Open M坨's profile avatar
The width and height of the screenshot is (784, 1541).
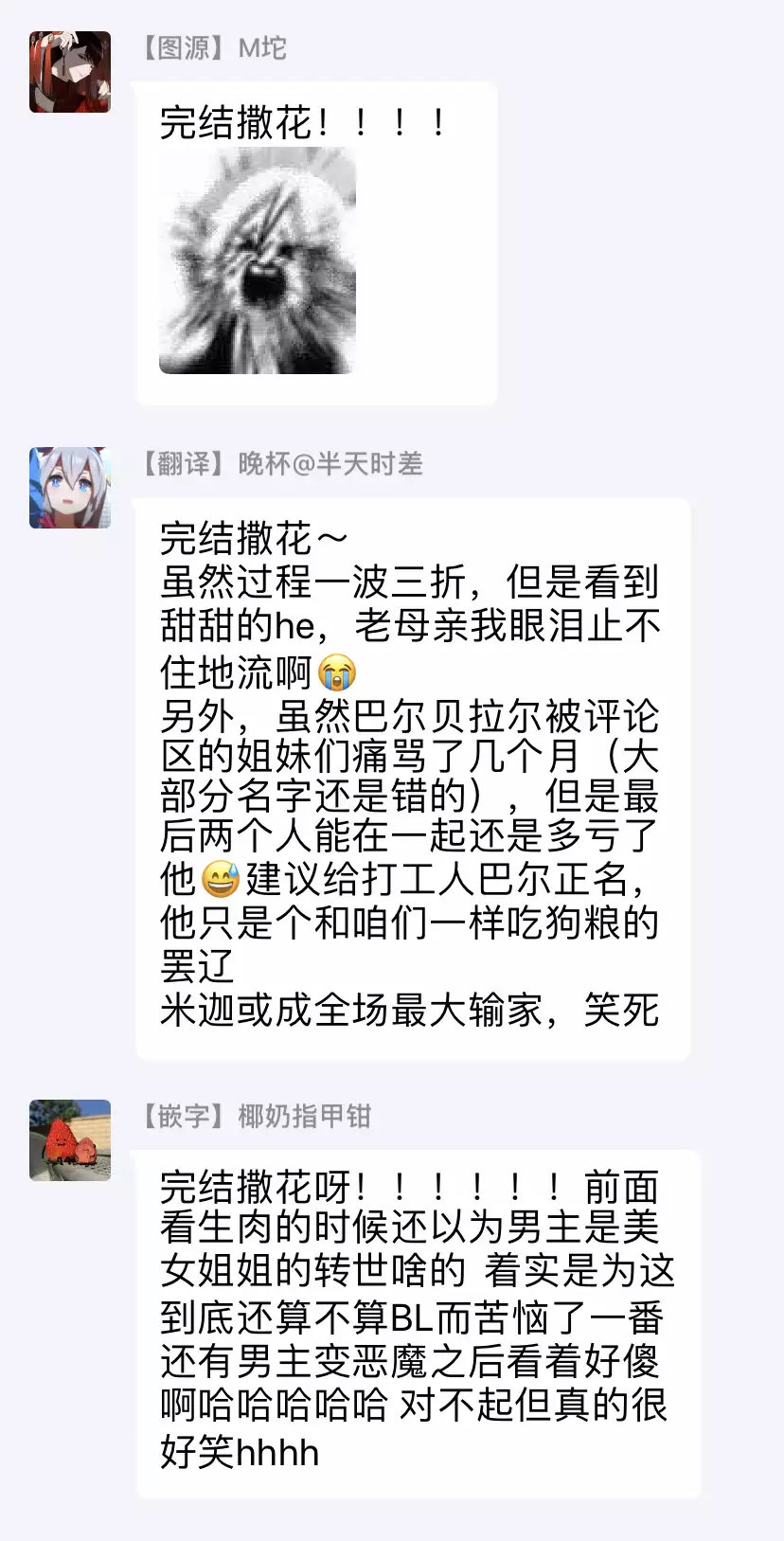coord(70,72)
